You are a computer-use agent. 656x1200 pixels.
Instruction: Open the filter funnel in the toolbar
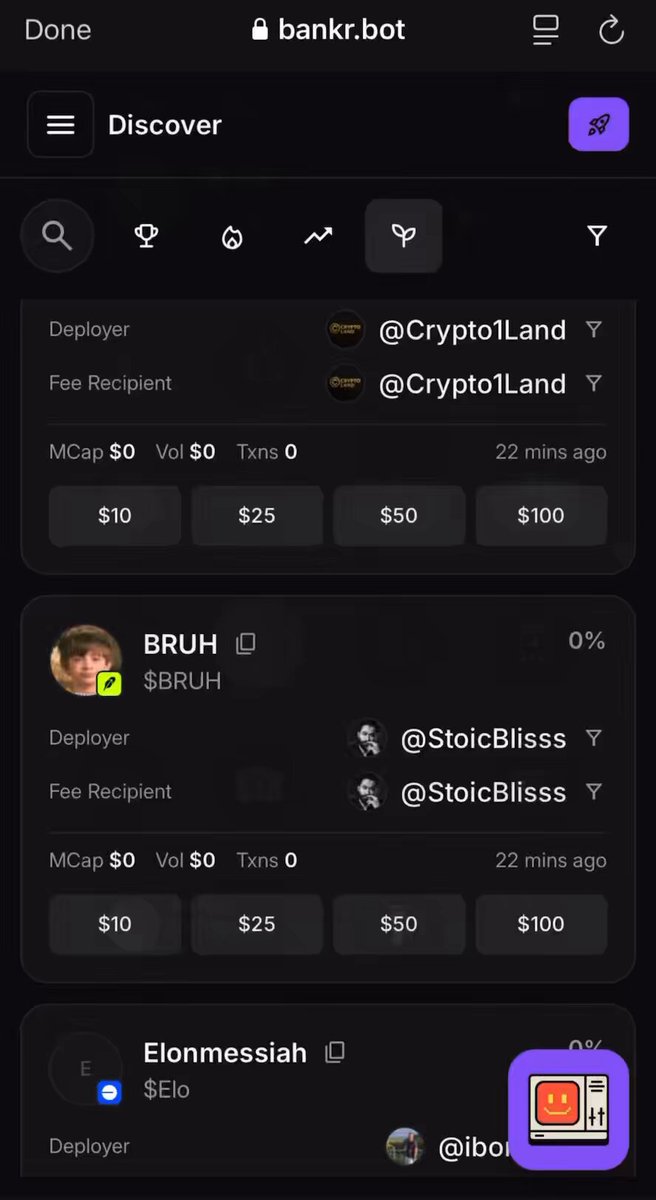point(597,236)
